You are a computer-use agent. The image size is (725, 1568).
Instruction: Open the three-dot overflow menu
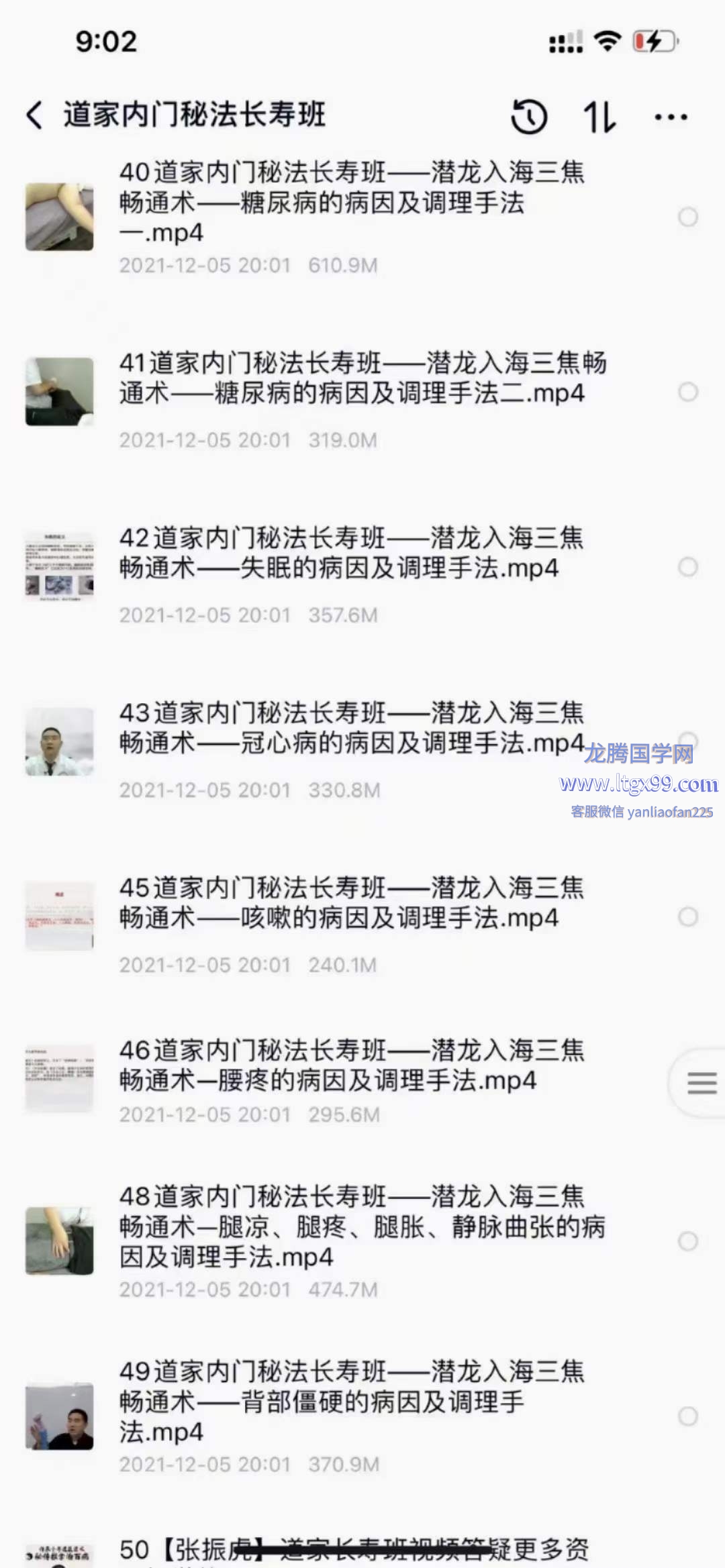(x=671, y=117)
